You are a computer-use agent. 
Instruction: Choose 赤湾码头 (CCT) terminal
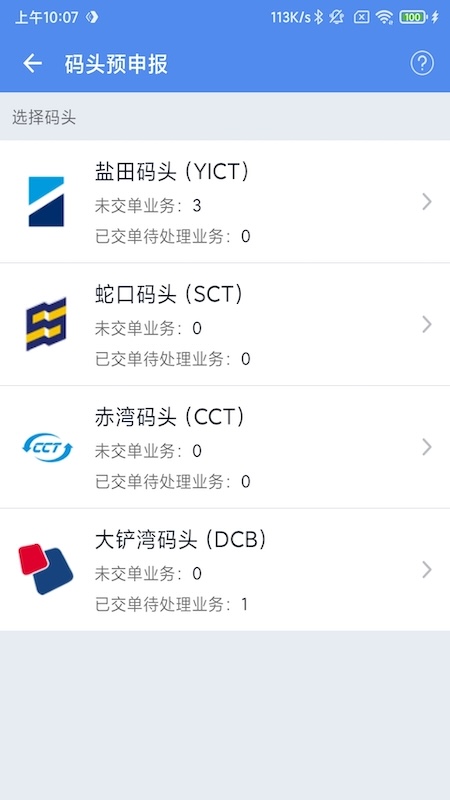pos(225,447)
